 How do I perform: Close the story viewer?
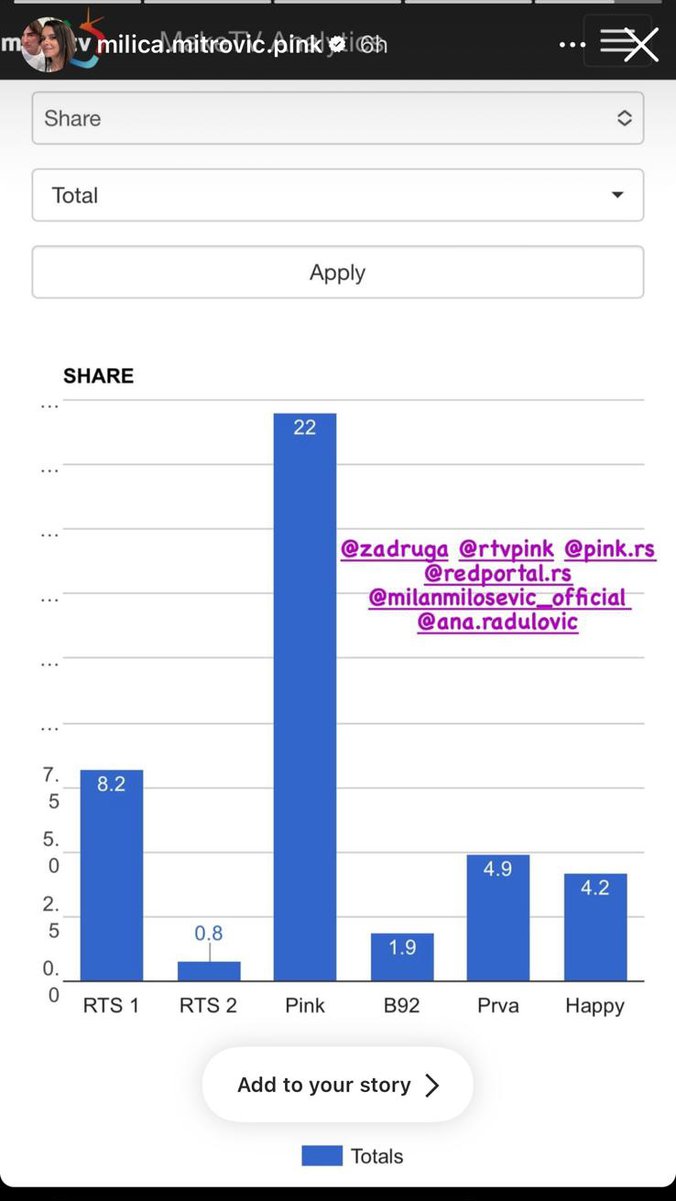(641, 45)
